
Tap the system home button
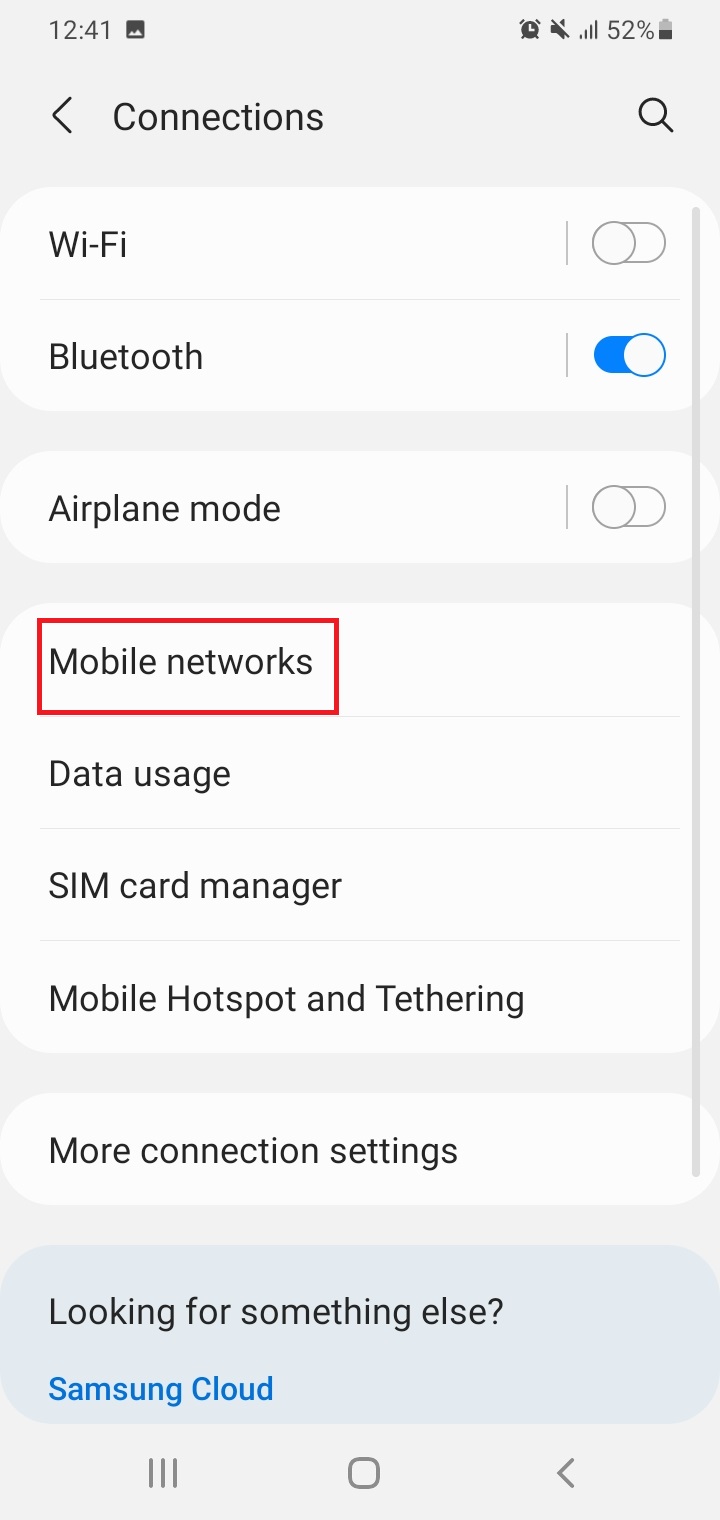[363, 1472]
